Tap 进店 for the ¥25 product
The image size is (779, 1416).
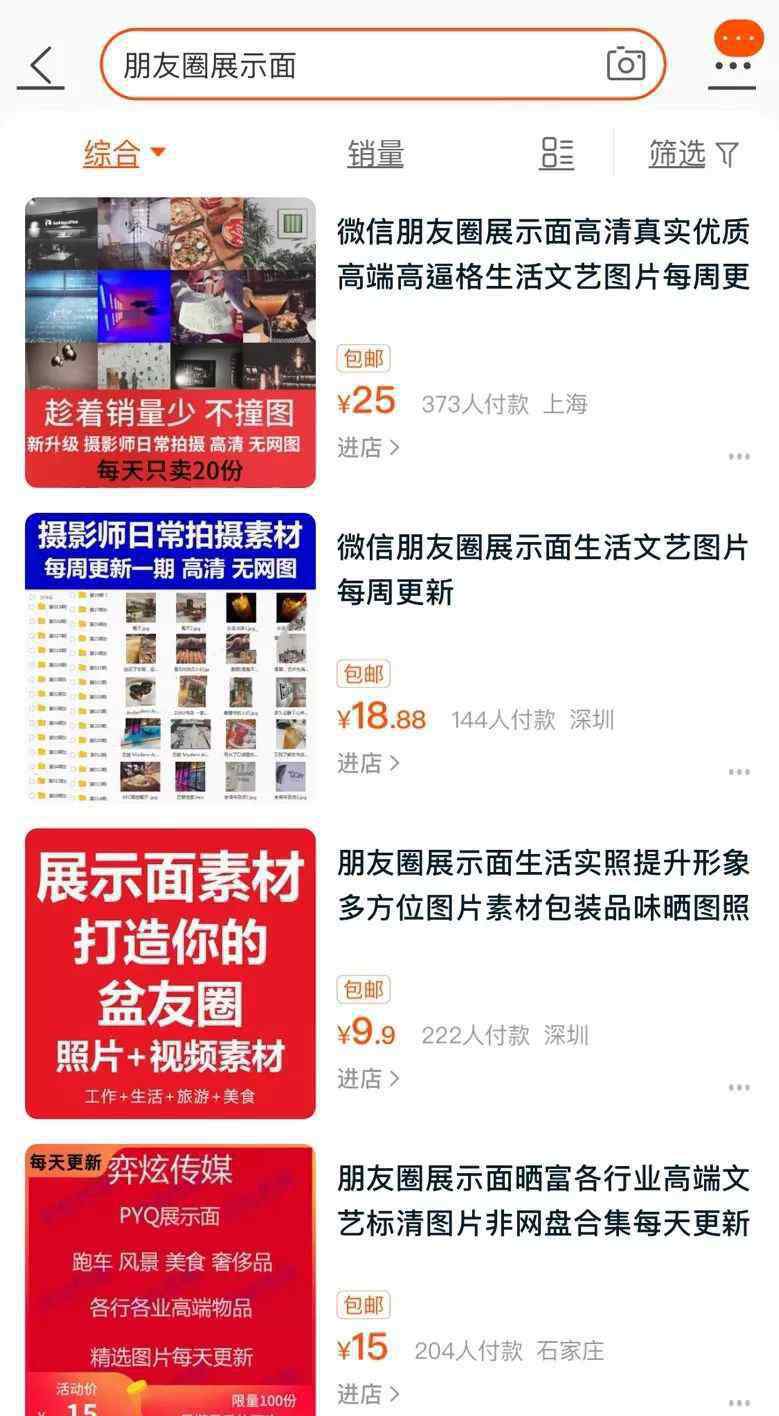(368, 447)
